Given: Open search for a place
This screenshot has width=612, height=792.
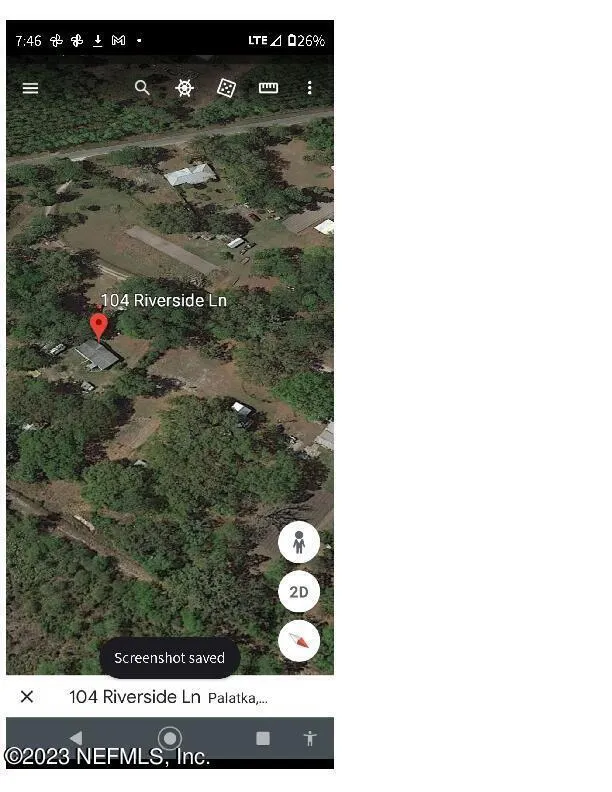Looking at the screenshot, I should point(142,88).
